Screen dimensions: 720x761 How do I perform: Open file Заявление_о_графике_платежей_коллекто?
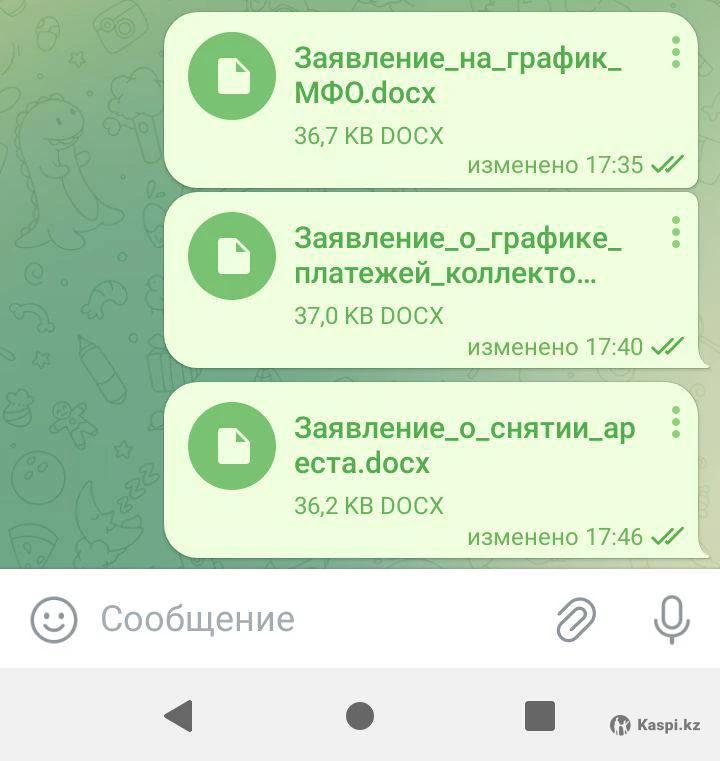[233, 256]
